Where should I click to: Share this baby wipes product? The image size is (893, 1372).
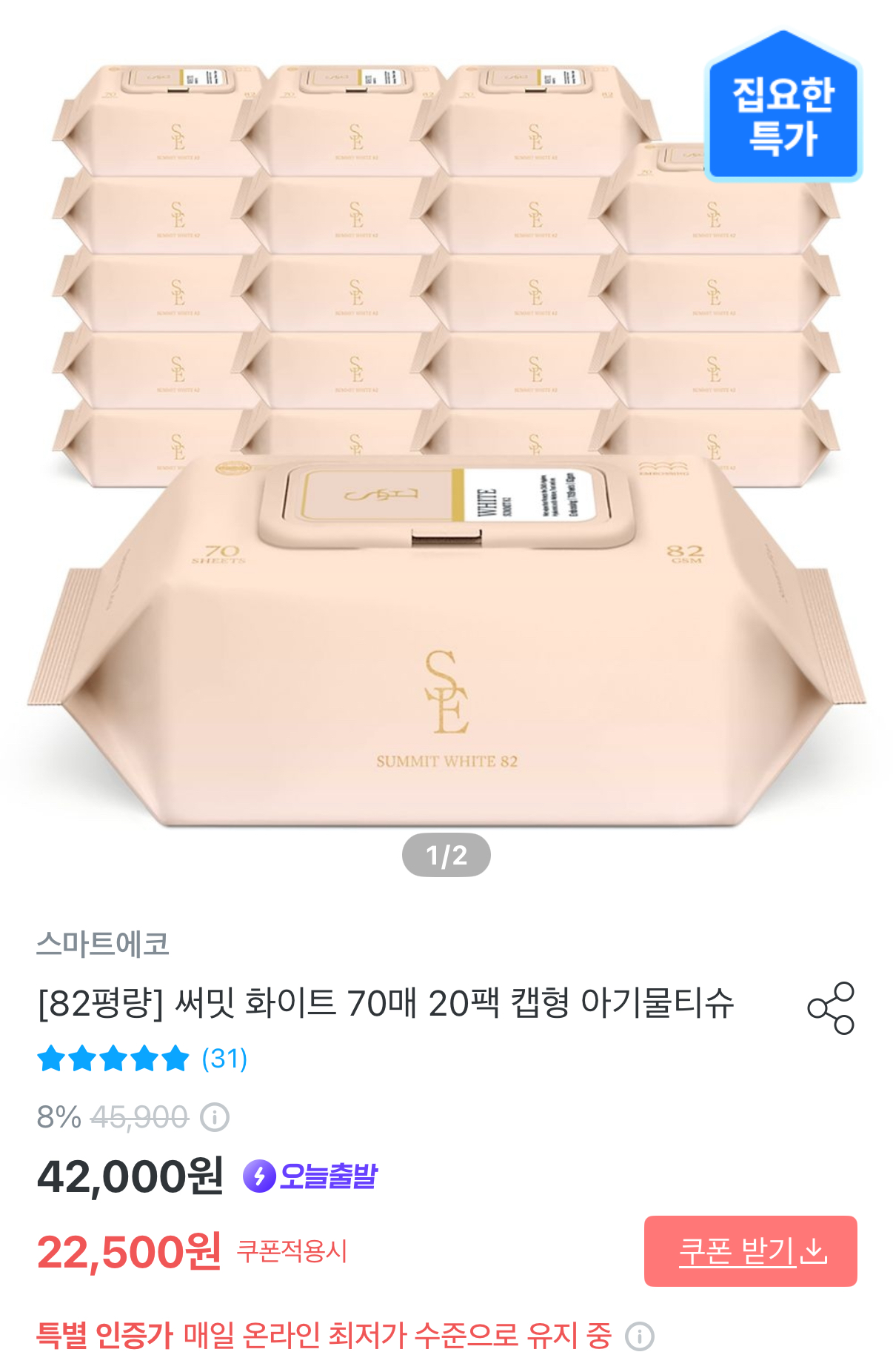tap(830, 1008)
